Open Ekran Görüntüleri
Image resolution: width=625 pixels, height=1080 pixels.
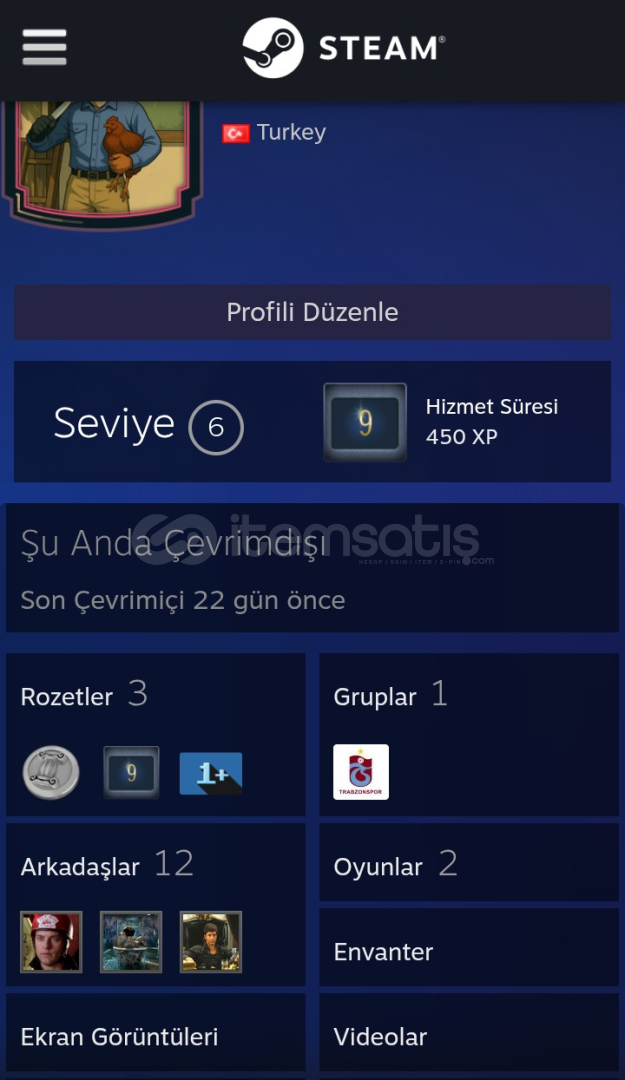point(119,1037)
